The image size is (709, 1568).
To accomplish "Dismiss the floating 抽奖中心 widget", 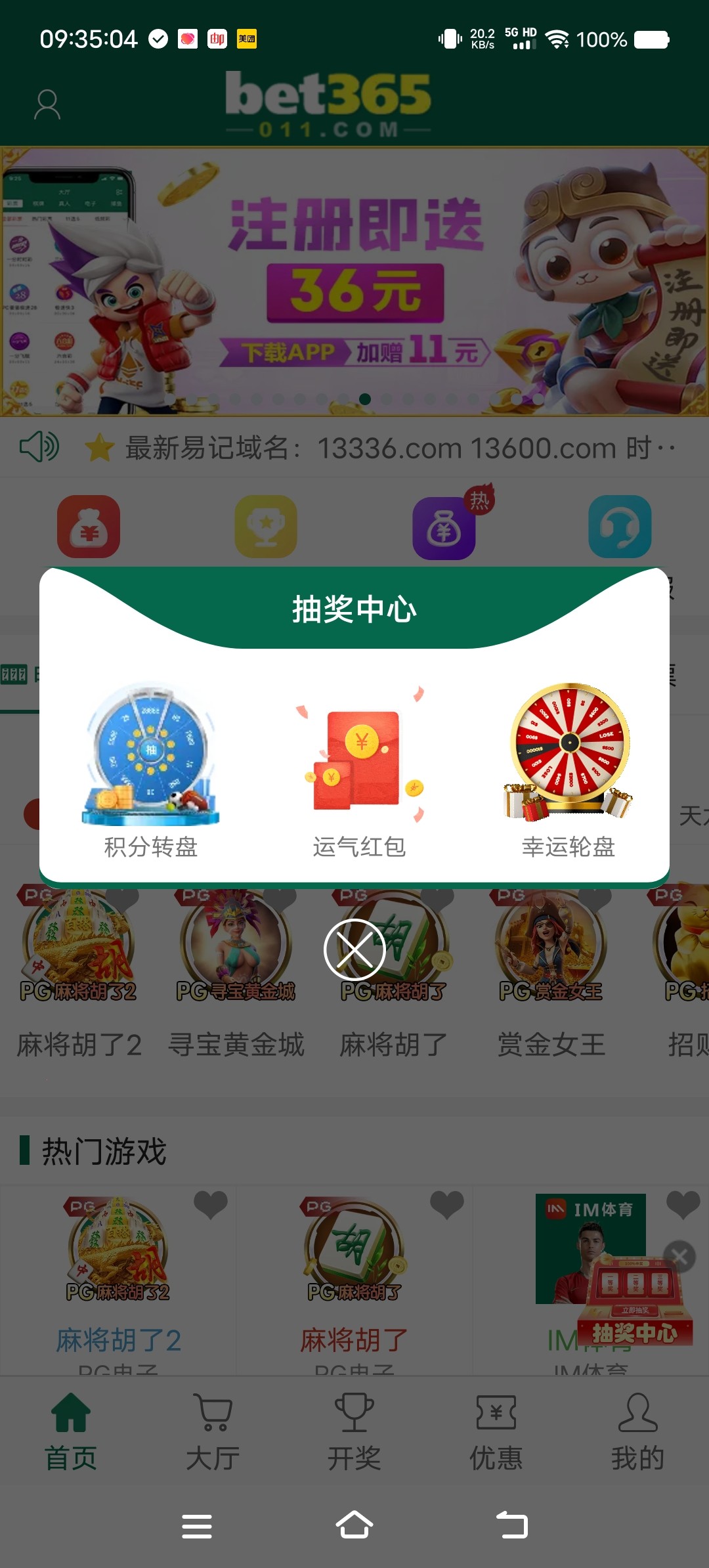I will coord(679,1257).
